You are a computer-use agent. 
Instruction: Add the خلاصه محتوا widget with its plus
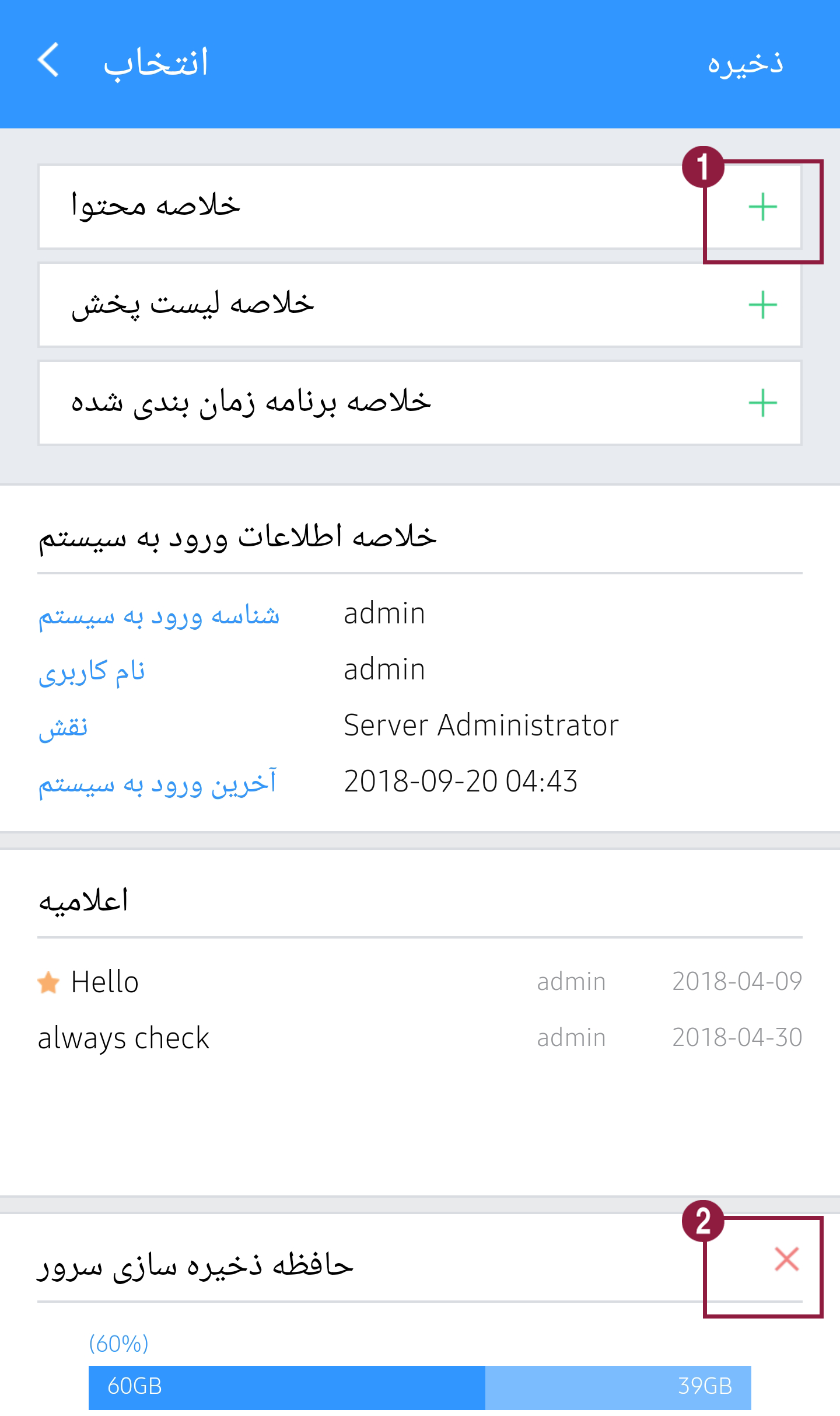tap(762, 207)
